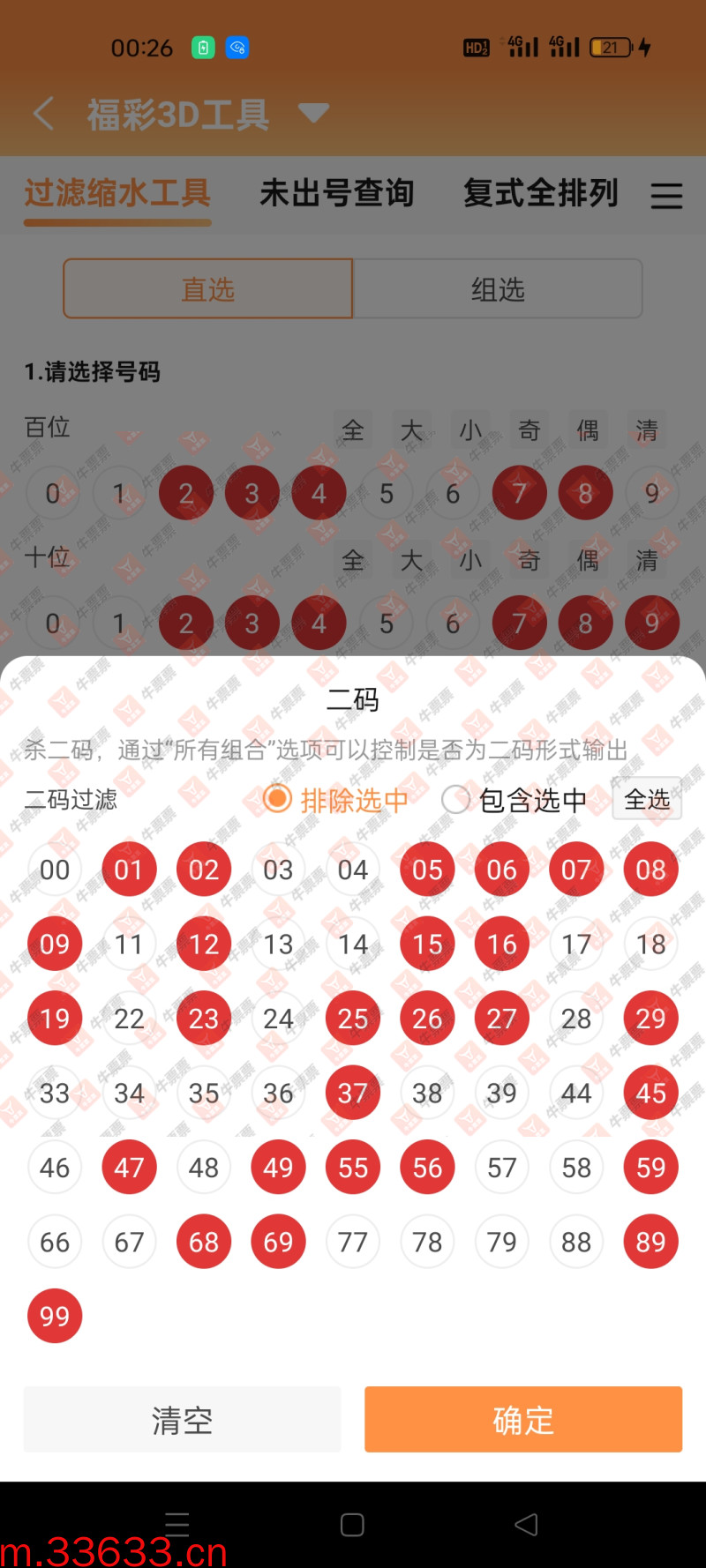Confirm with the 确定 button

(x=523, y=1419)
